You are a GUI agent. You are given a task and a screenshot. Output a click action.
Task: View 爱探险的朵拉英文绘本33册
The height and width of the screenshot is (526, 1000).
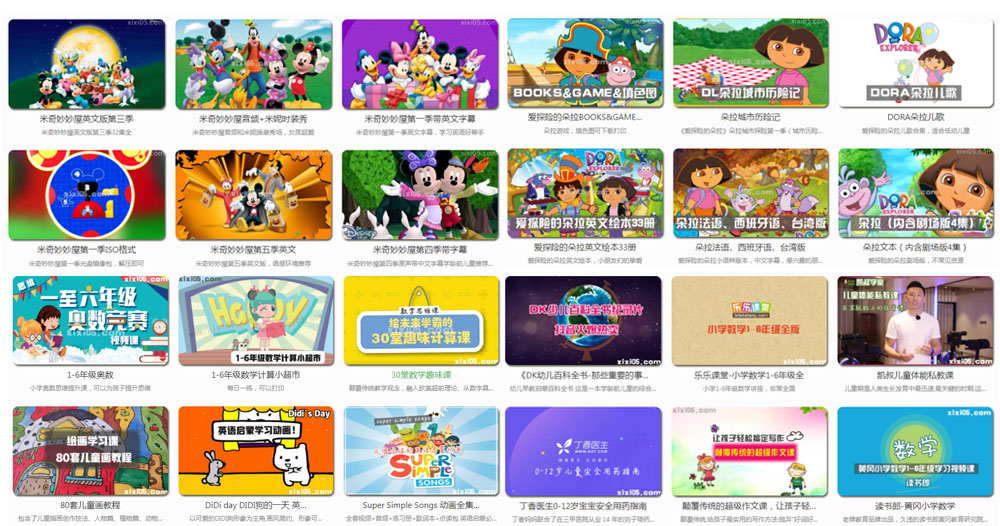(x=585, y=196)
